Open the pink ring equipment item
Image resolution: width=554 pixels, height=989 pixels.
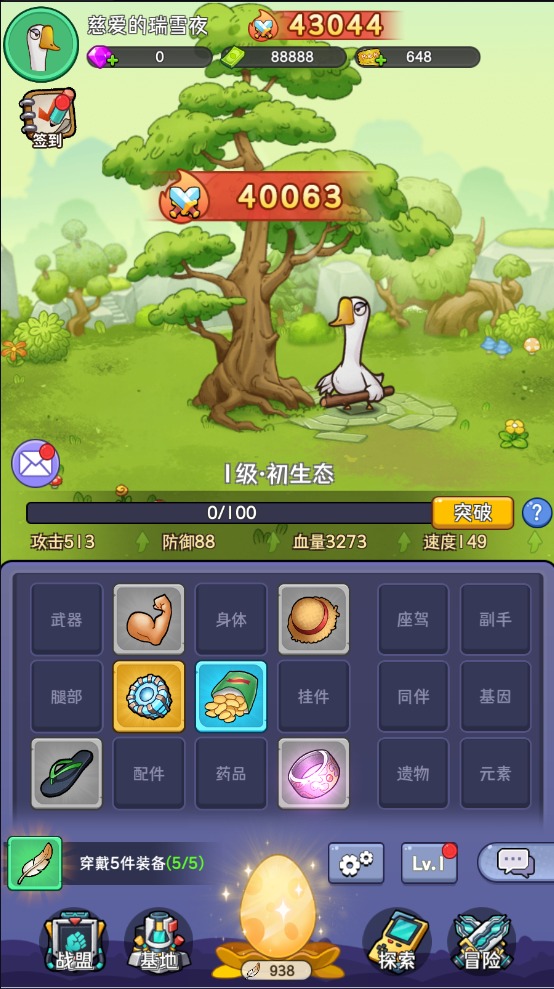coord(314,774)
